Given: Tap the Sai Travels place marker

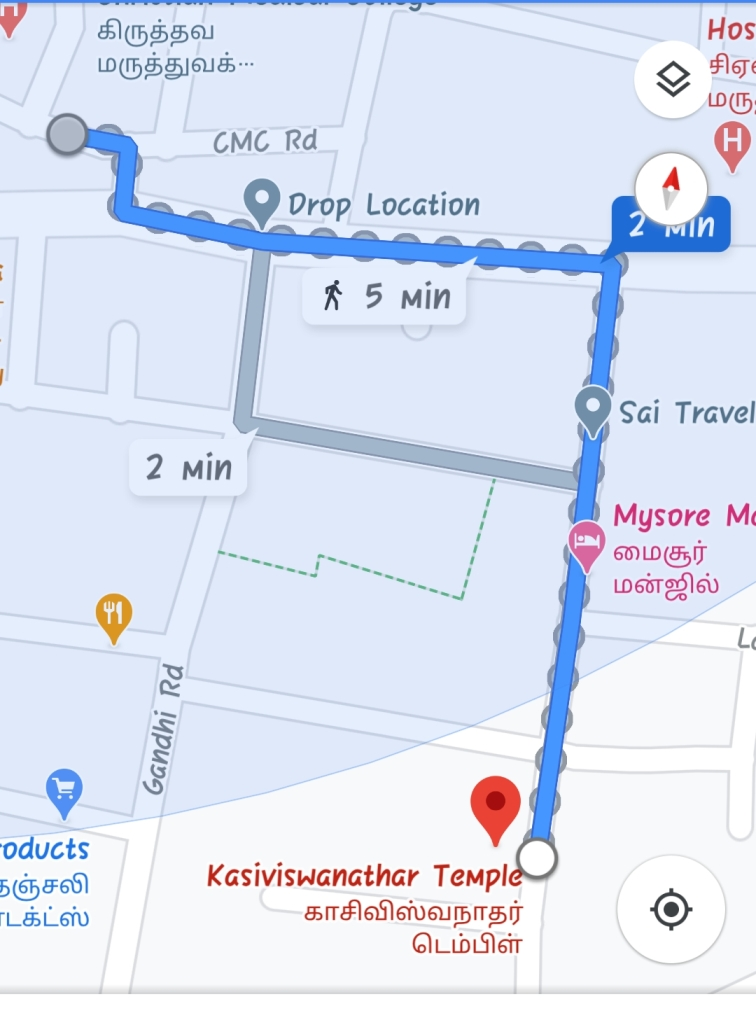Looking at the screenshot, I should (x=593, y=410).
